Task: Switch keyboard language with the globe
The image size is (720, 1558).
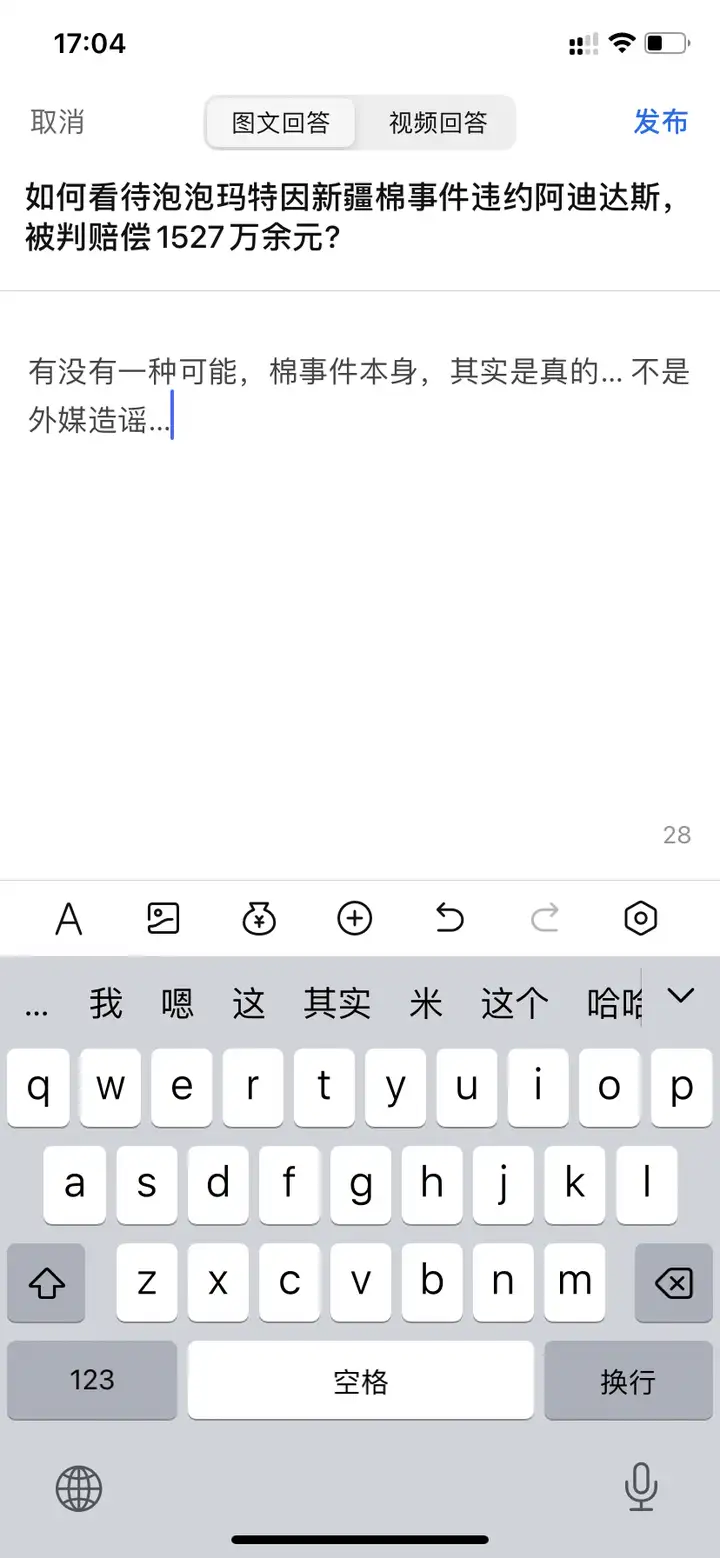Action: pyautogui.click(x=79, y=1488)
